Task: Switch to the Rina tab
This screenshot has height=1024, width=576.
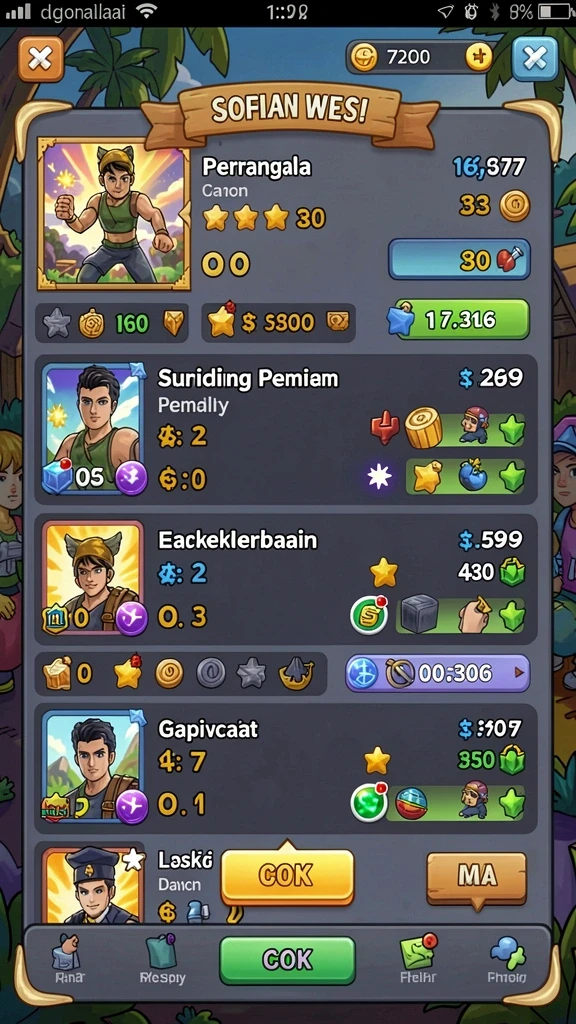Action: point(66,959)
